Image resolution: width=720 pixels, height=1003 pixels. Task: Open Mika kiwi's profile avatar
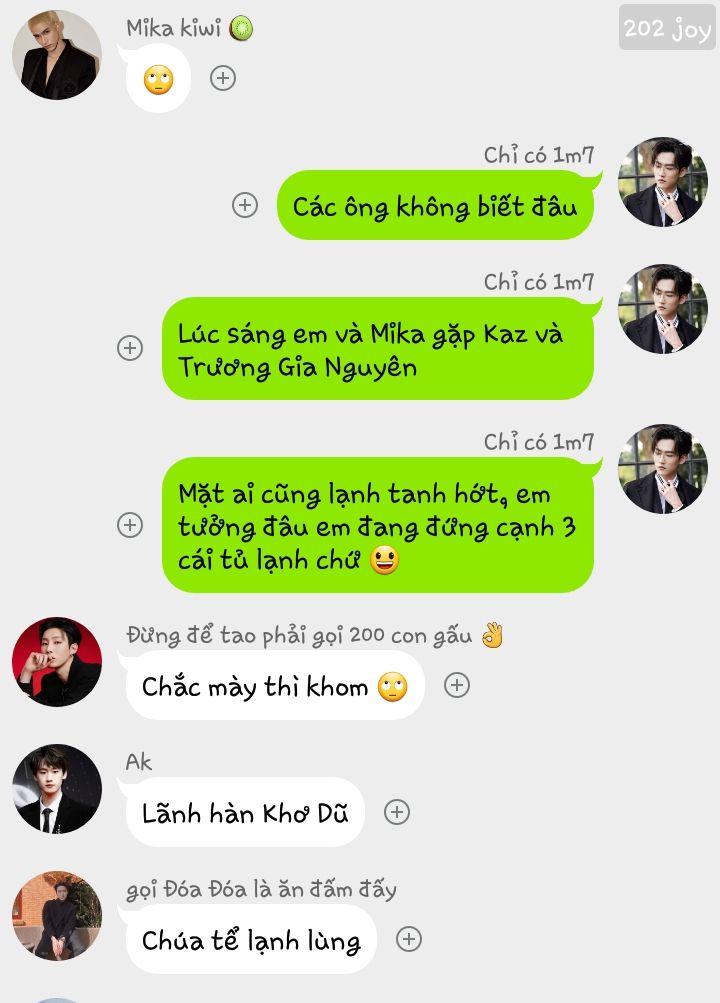tap(57, 55)
